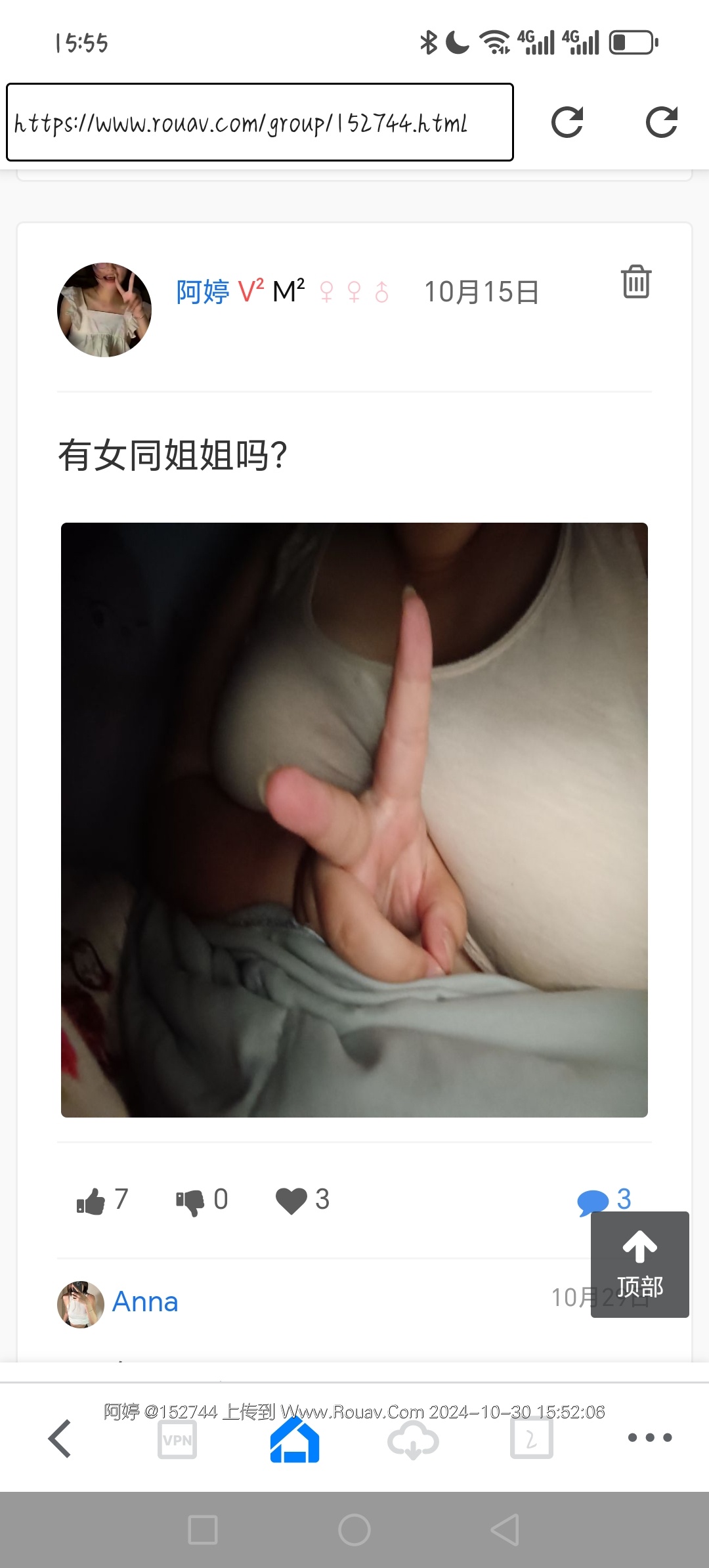Delete the post with the trash icon
The height and width of the screenshot is (1568, 709).
(635, 282)
